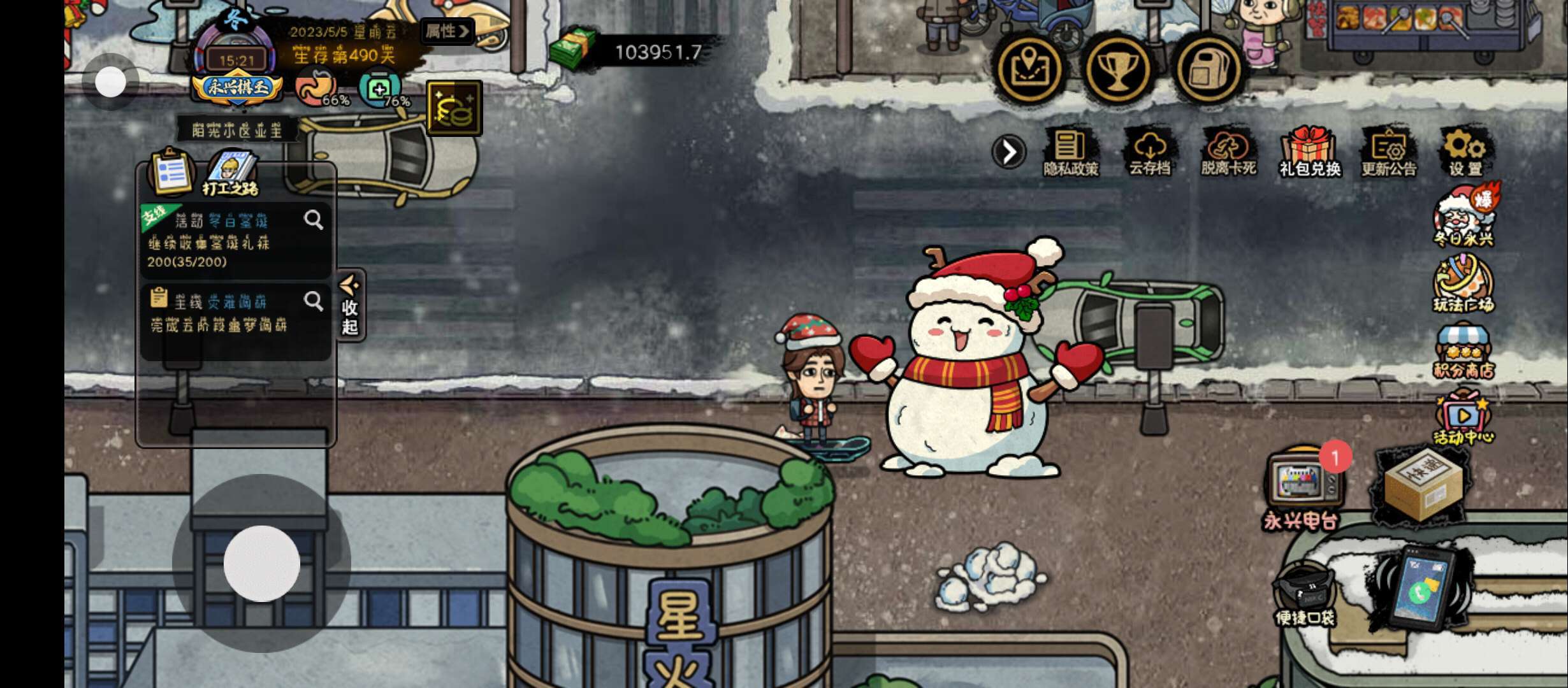Tap 脱离卡死 unstuck button
This screenshot has width=1568, height=688.
click(1228, 152)
